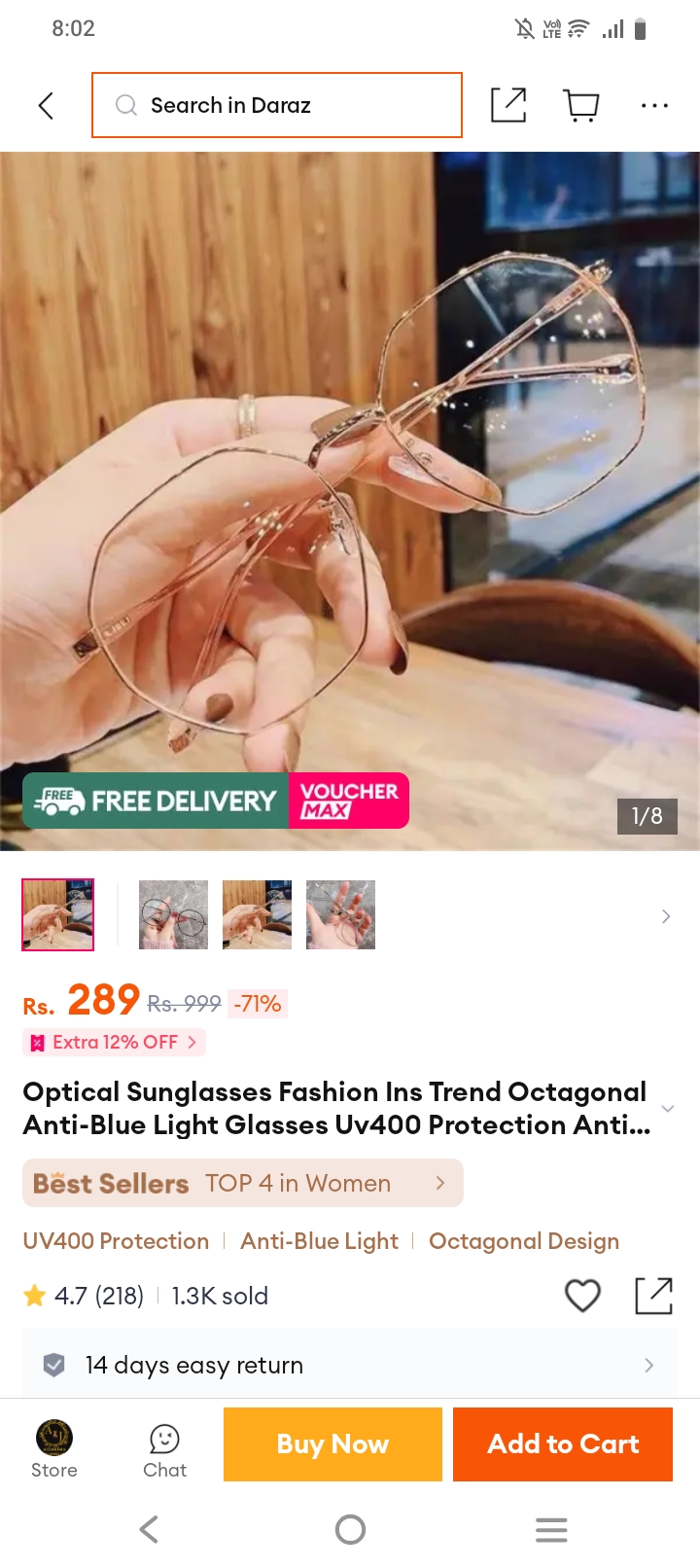Open the Extra 12% OFF voucher
Viewport: 700px width, 1568px height.
point(114,1042)
